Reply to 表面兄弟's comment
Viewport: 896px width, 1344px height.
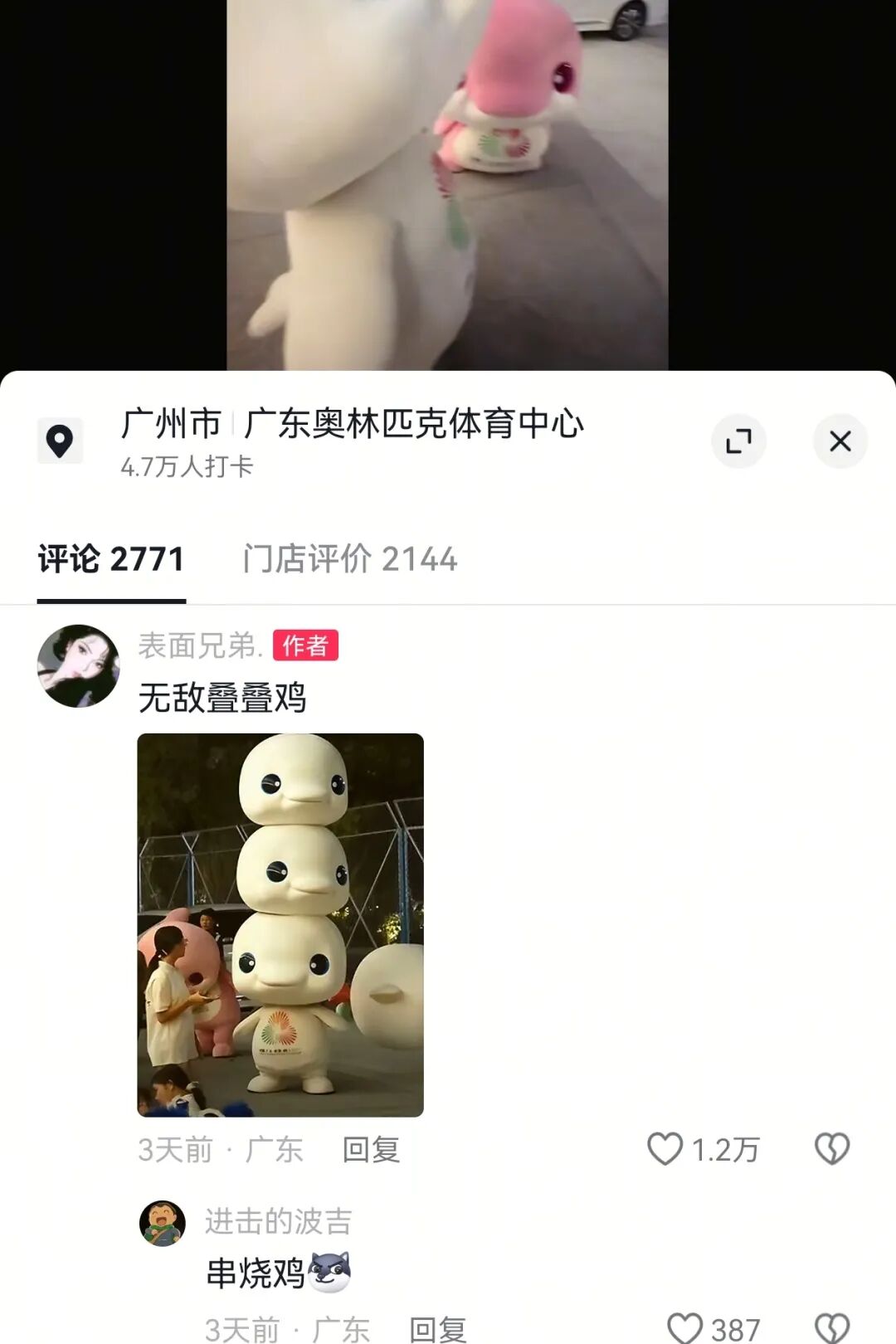(371, 1150)
